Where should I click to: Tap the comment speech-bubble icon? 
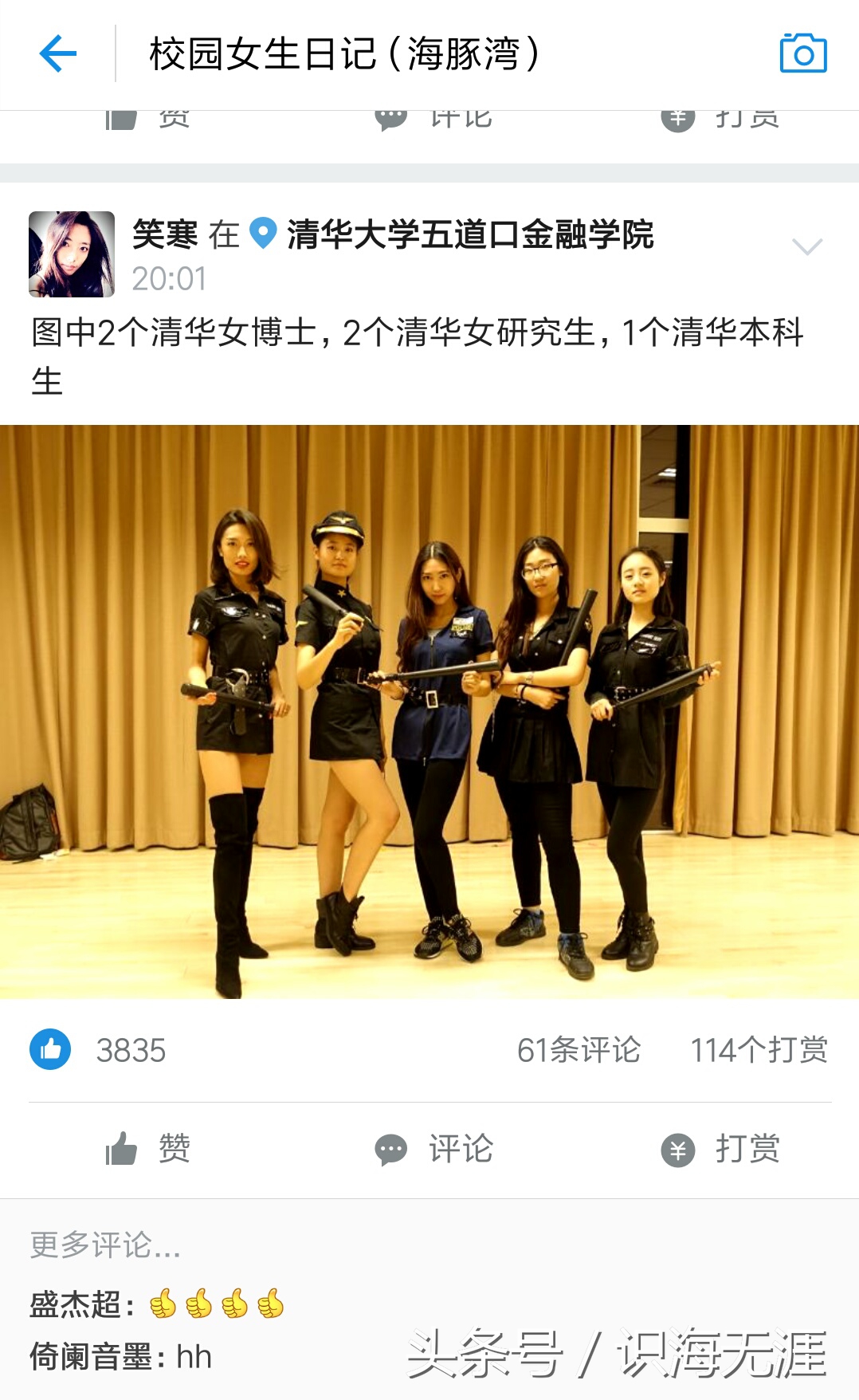(390, 1149)
